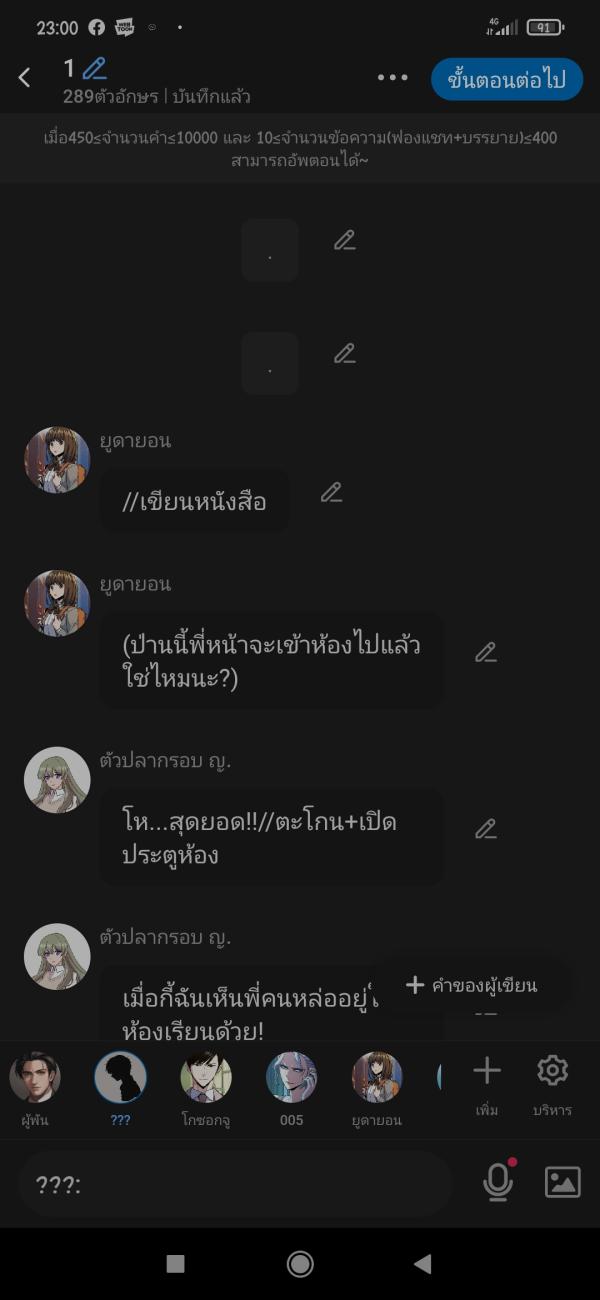Insert an image into the chat

click(x=562, y=1182)
